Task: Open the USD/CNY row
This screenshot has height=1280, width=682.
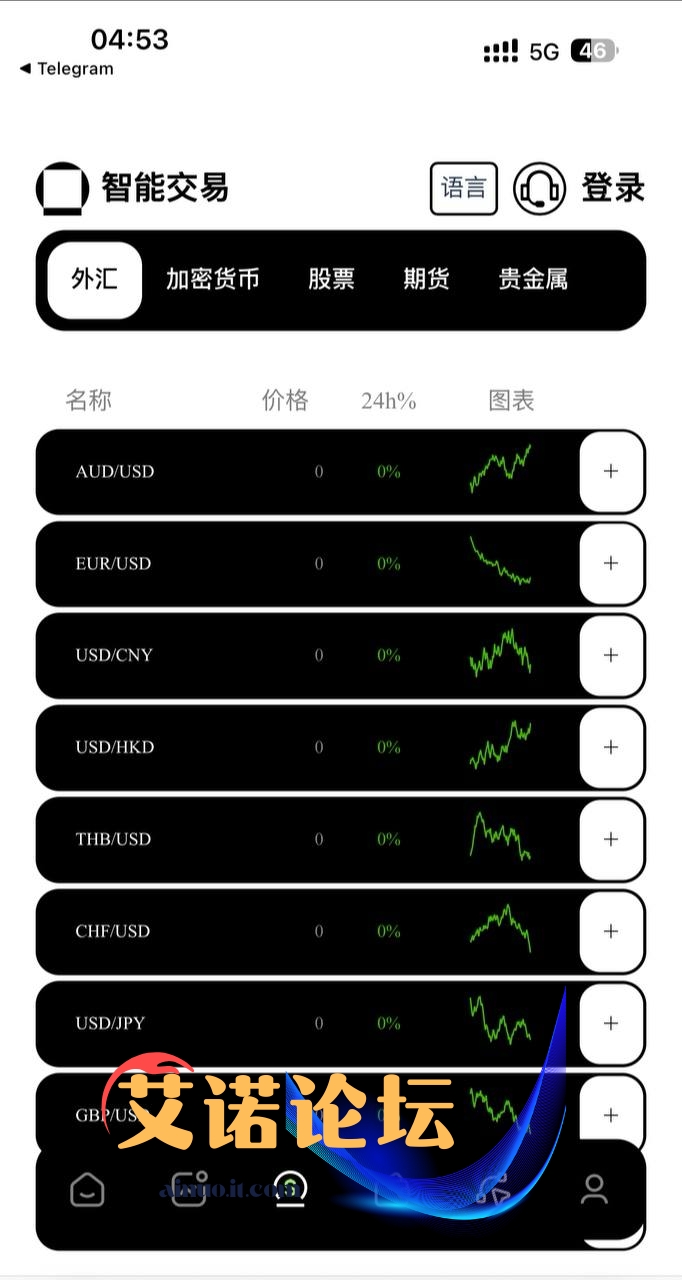Action: coord(340,655)
